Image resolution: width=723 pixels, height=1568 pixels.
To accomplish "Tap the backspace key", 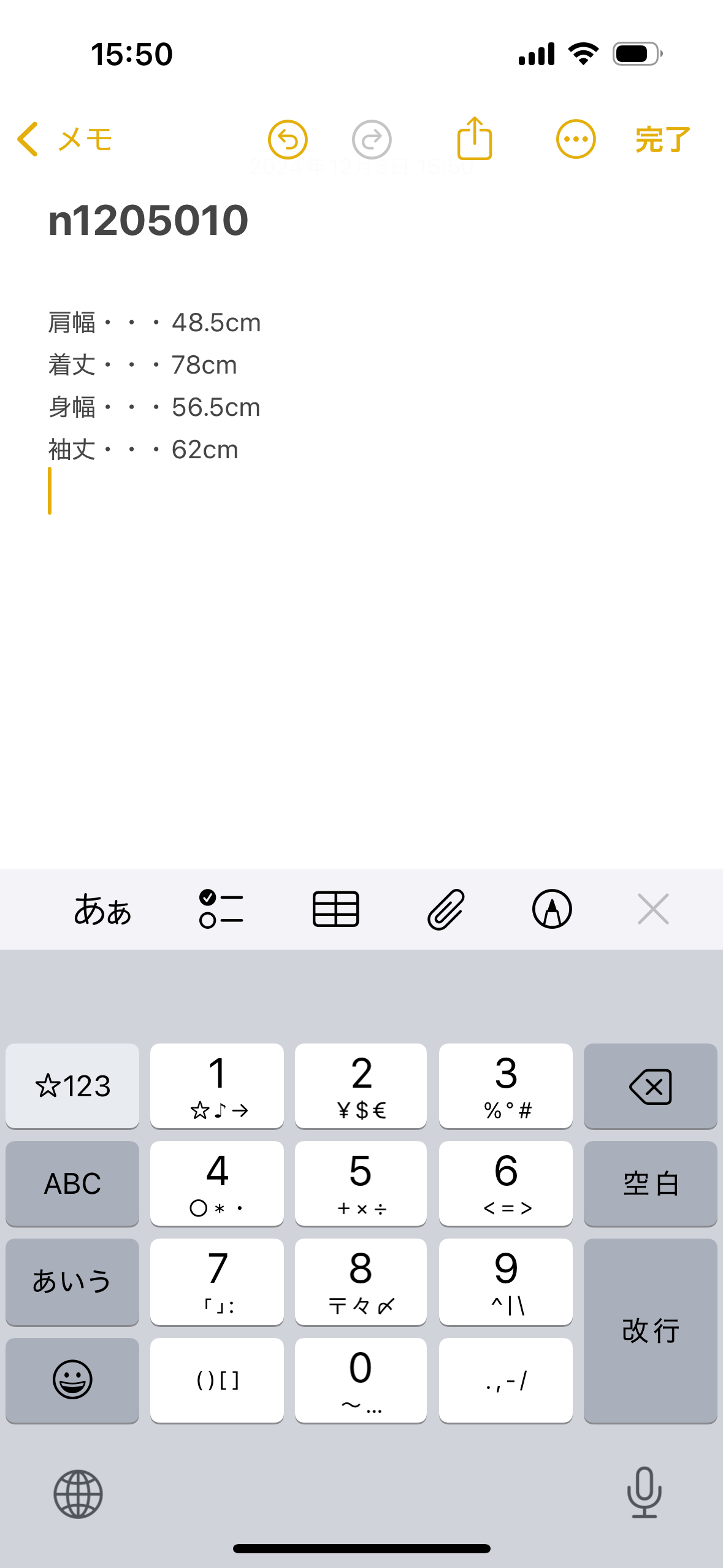I will pyautogui.click(x=650, y=1086).
